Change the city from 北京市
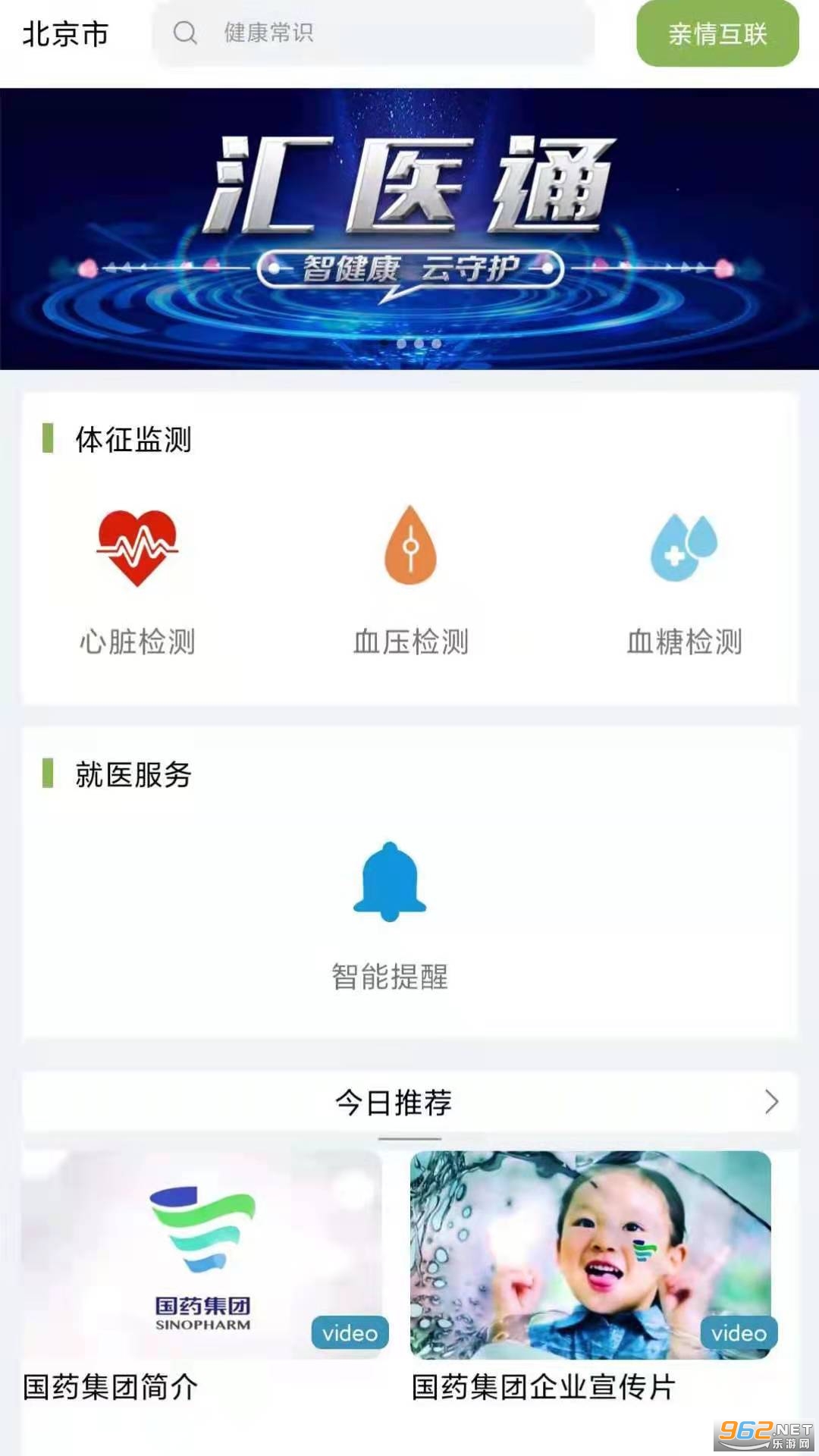The image size is (819, 1456). (x=65, y=34)
